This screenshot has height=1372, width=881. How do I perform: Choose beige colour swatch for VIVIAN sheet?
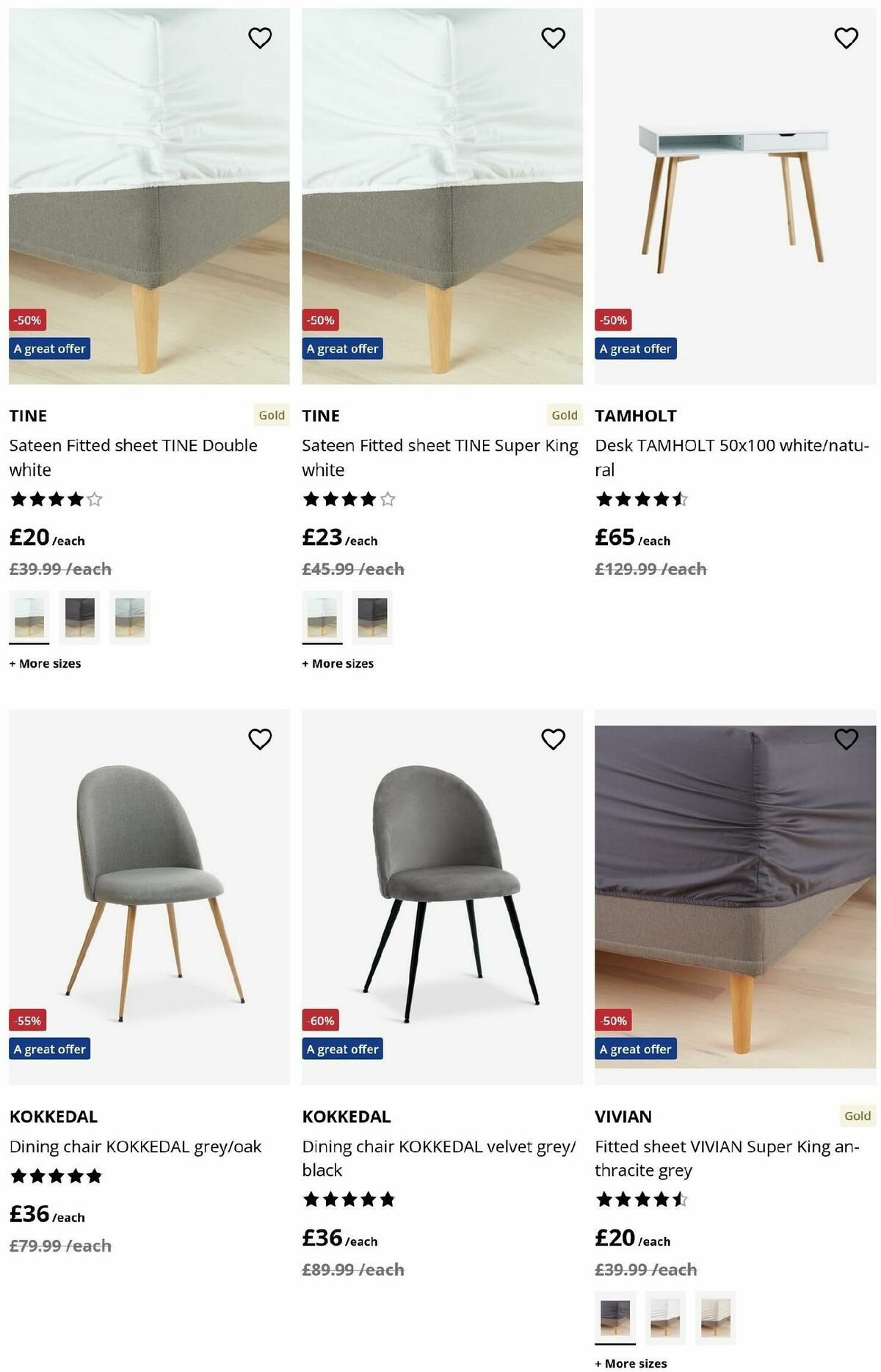click(x=715, y=1318)
